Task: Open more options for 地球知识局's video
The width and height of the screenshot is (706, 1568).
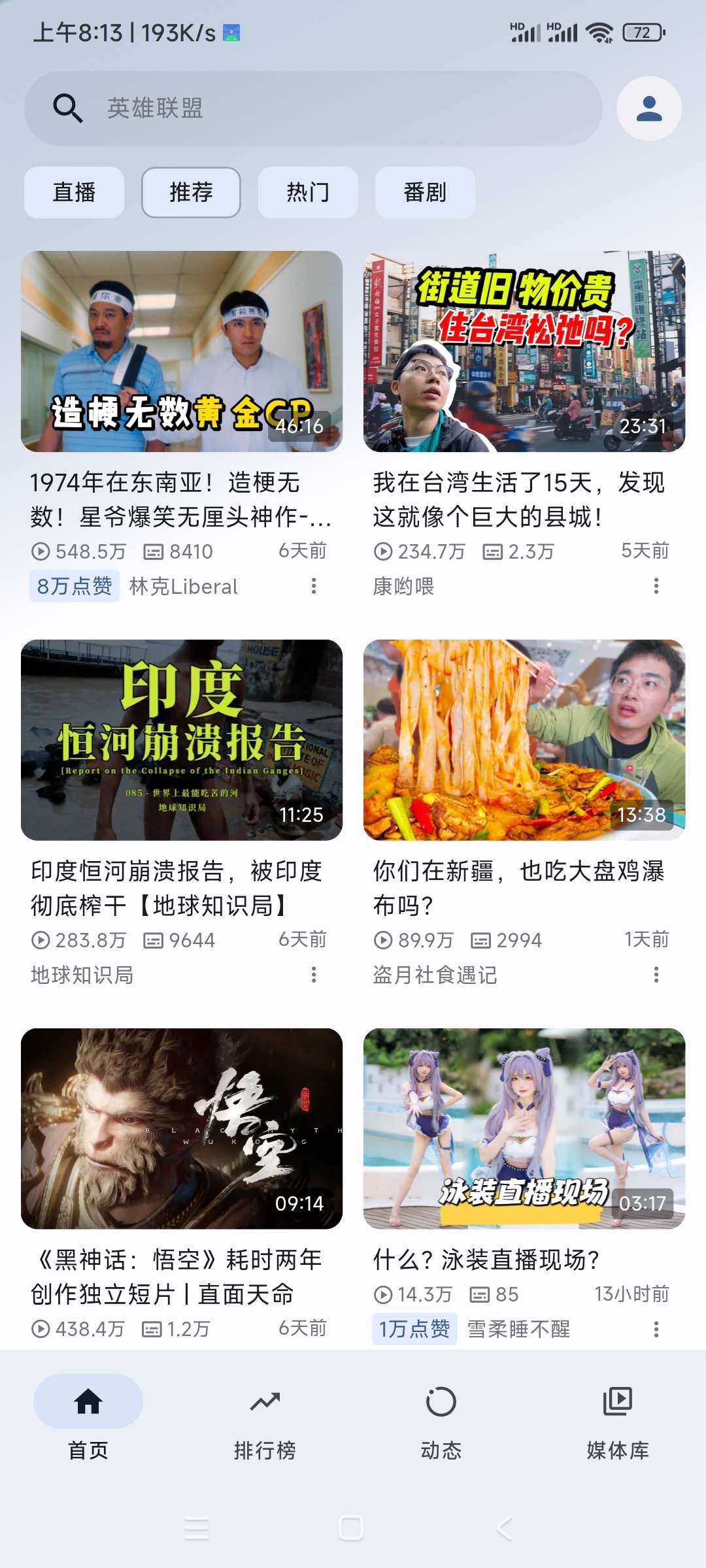Action: [314, 975]
